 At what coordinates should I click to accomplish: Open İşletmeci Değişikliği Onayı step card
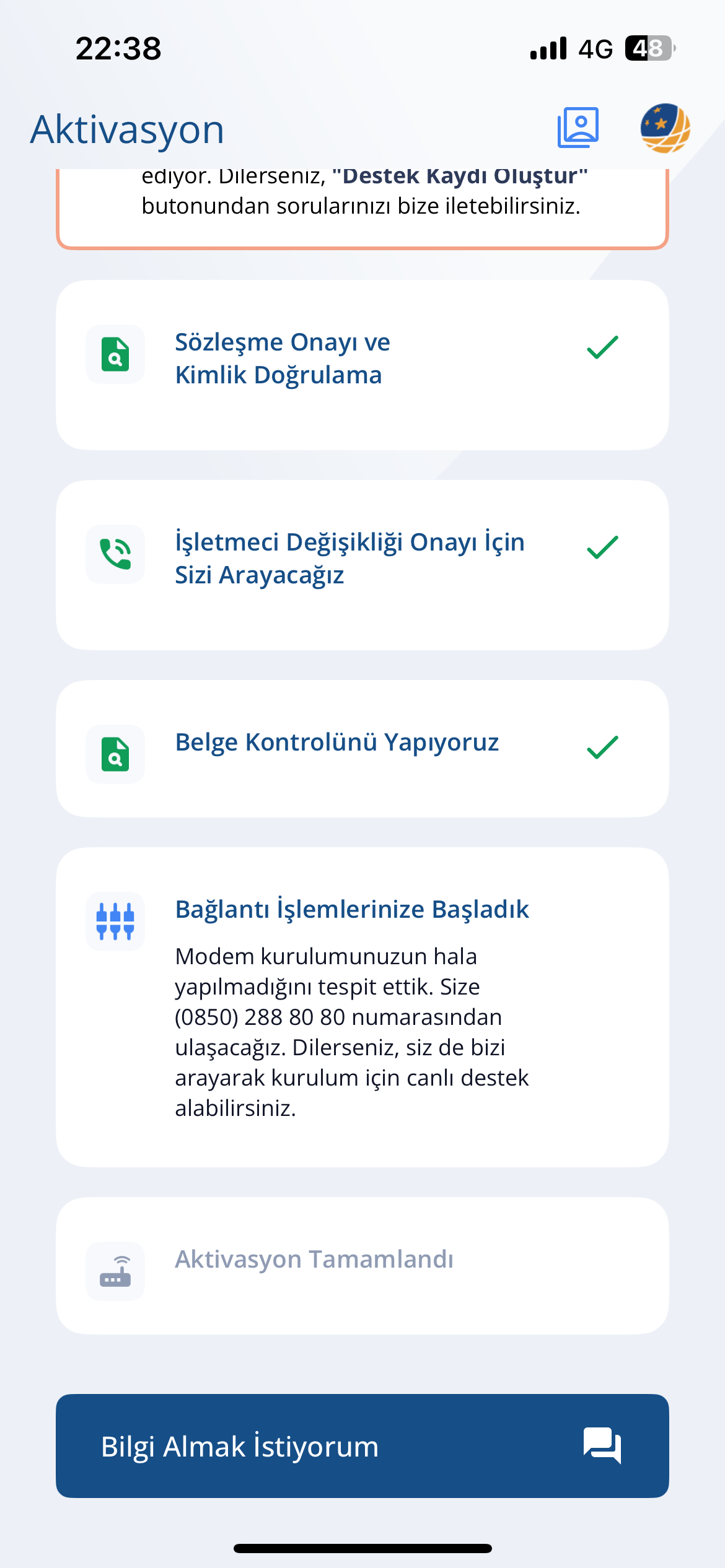click(x=362, y=565)
